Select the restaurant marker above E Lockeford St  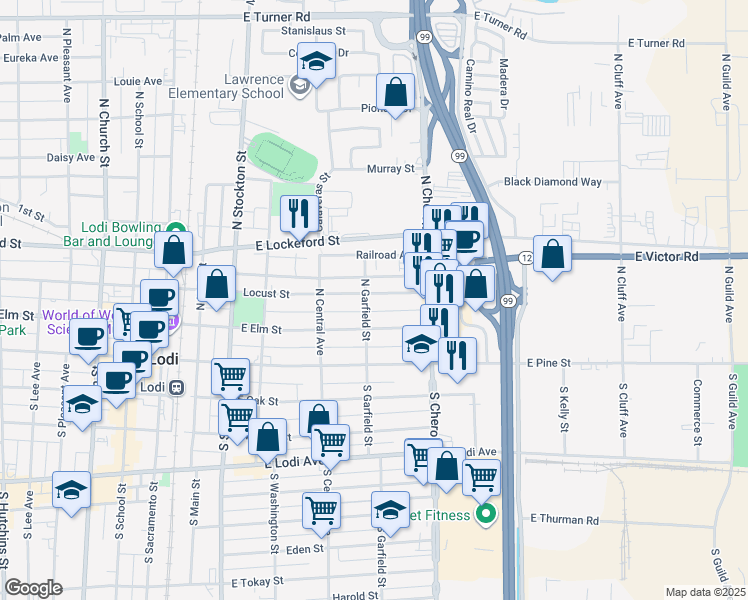[x=297, y=213]
